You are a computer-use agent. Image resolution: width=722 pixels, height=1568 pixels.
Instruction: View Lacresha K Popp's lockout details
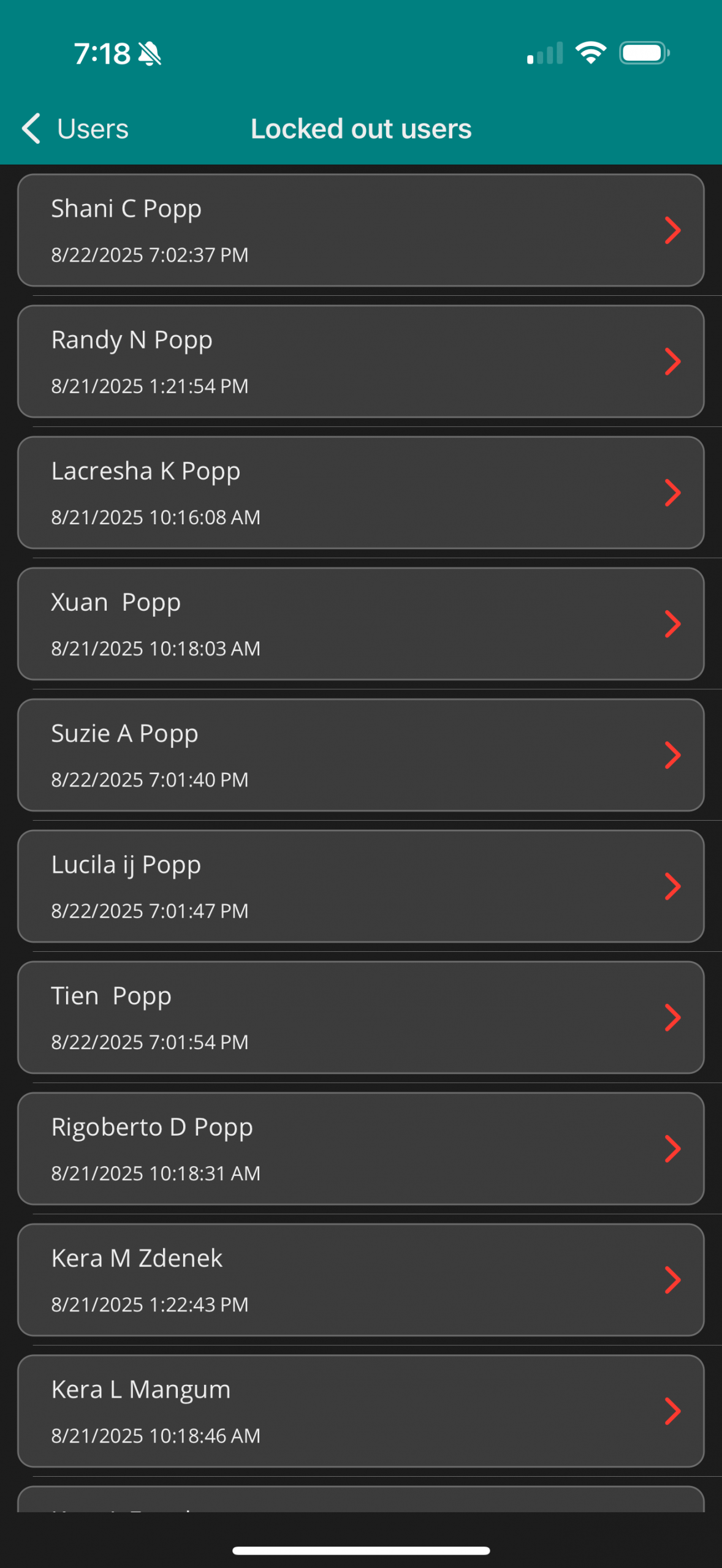tap(360, 492)
